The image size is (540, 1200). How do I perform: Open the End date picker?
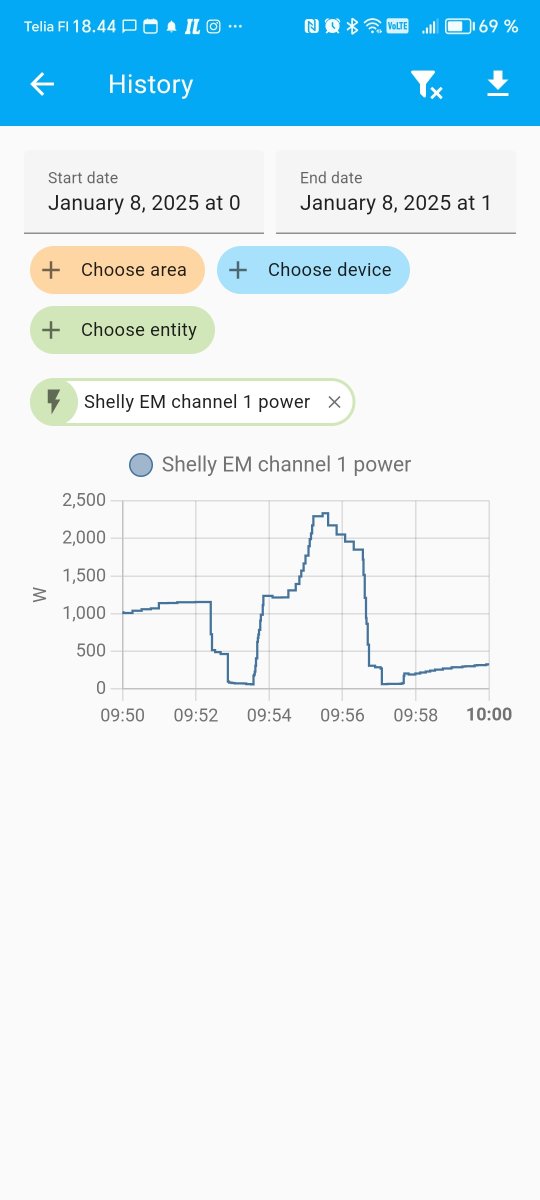point(396,192)
